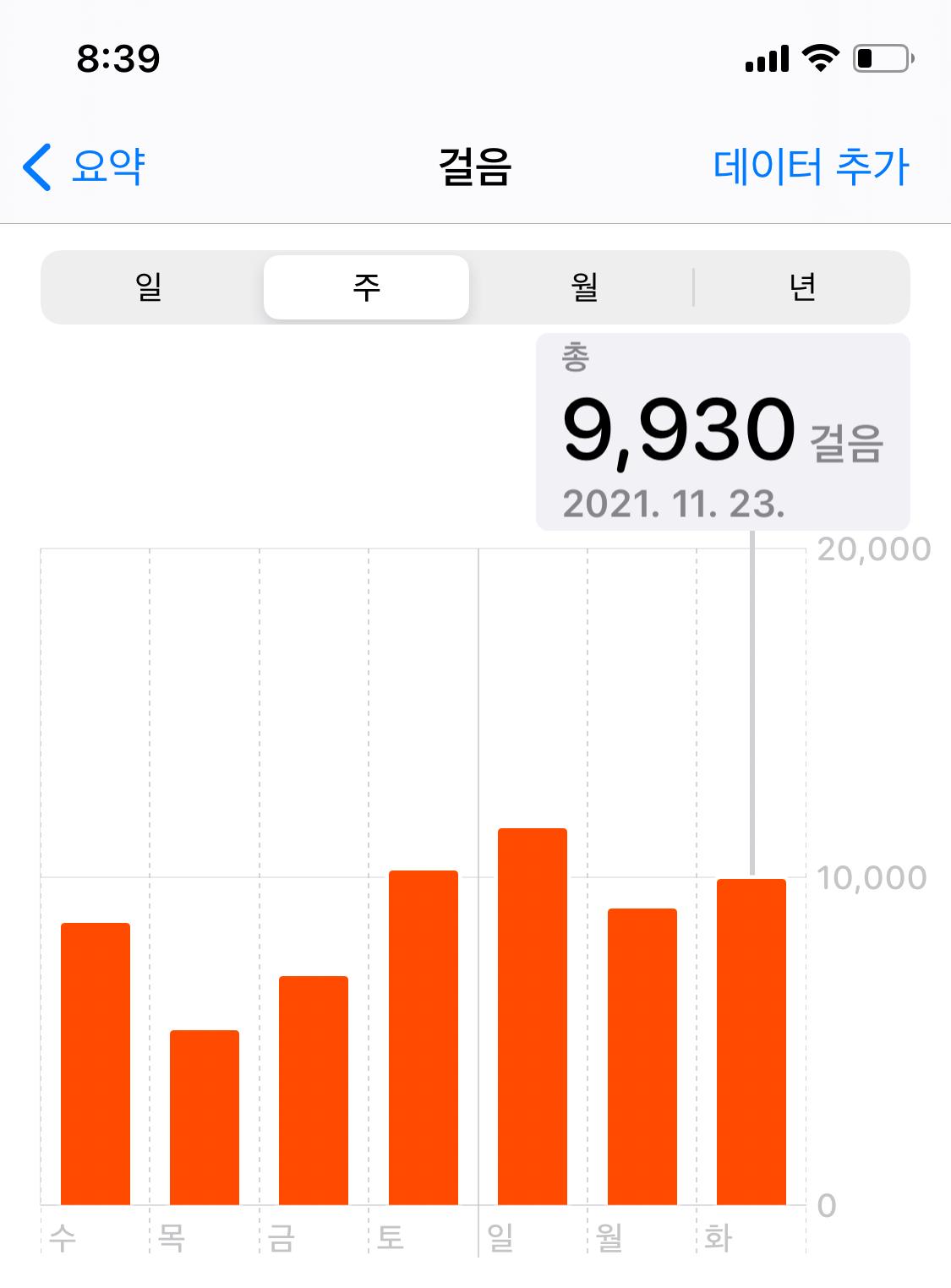The height and width of the screenshot is (1288, 951).
Task: Select the 수 (Wednesday) step bar
Action: 96,1063
